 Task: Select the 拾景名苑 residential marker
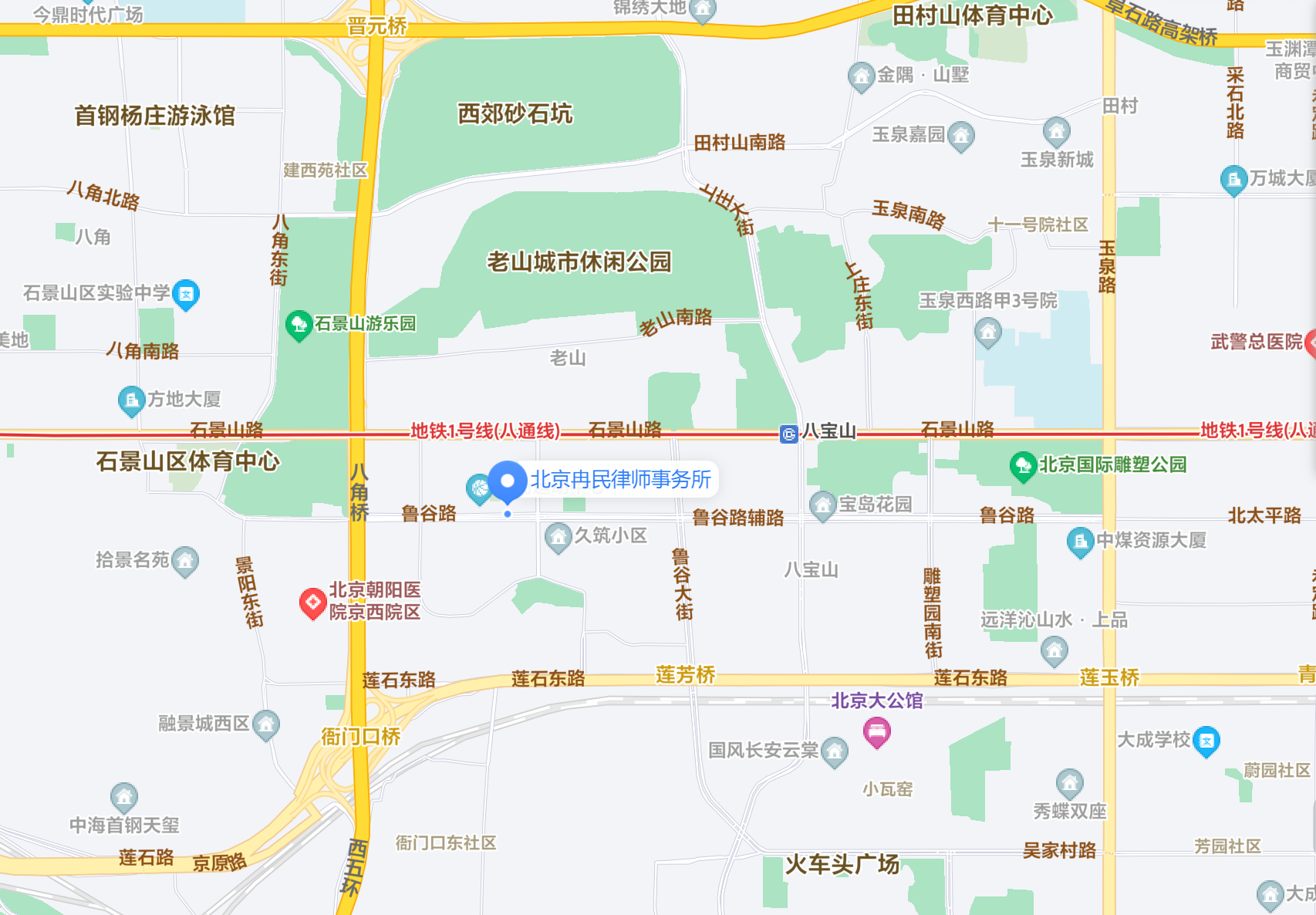click(185, 560)
